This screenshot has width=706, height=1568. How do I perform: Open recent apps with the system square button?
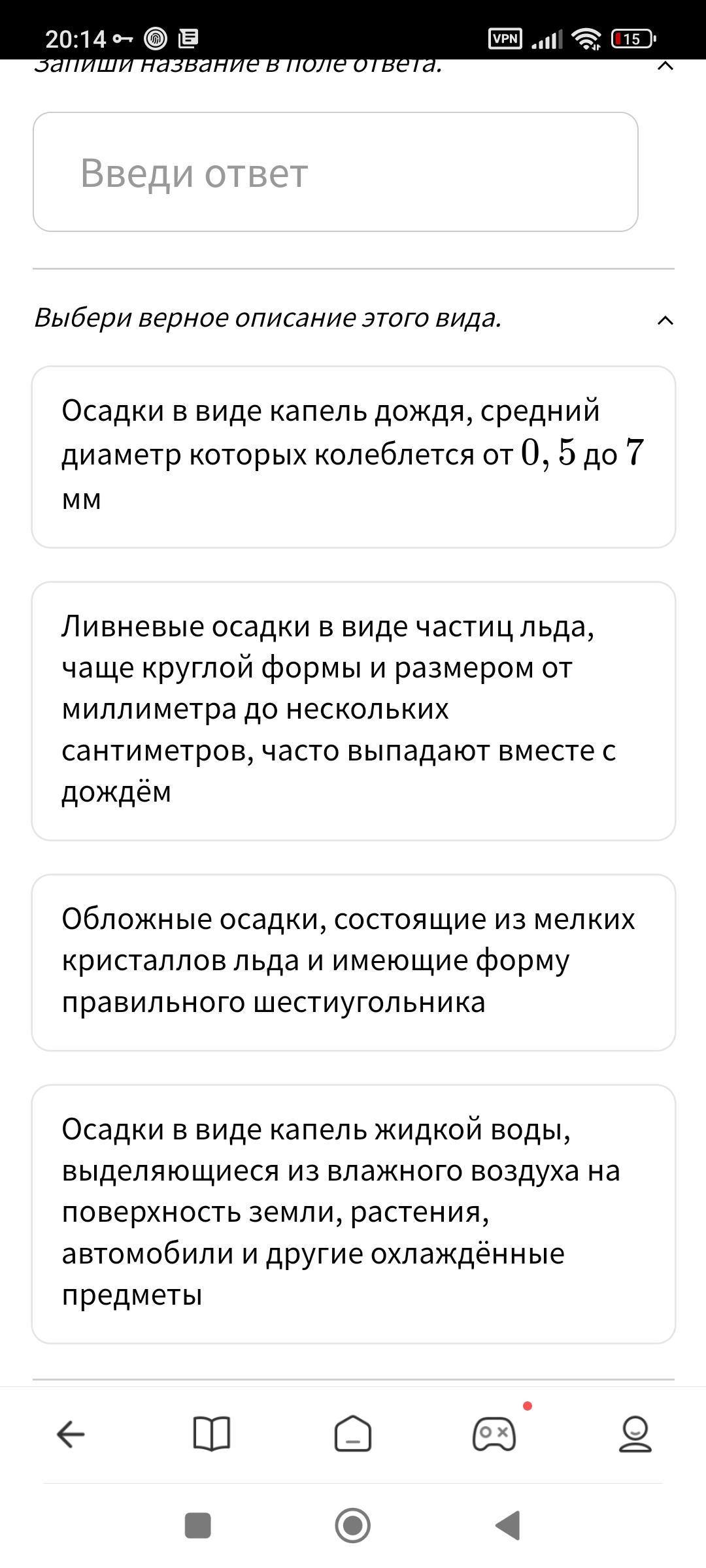tap(198, 1526)
